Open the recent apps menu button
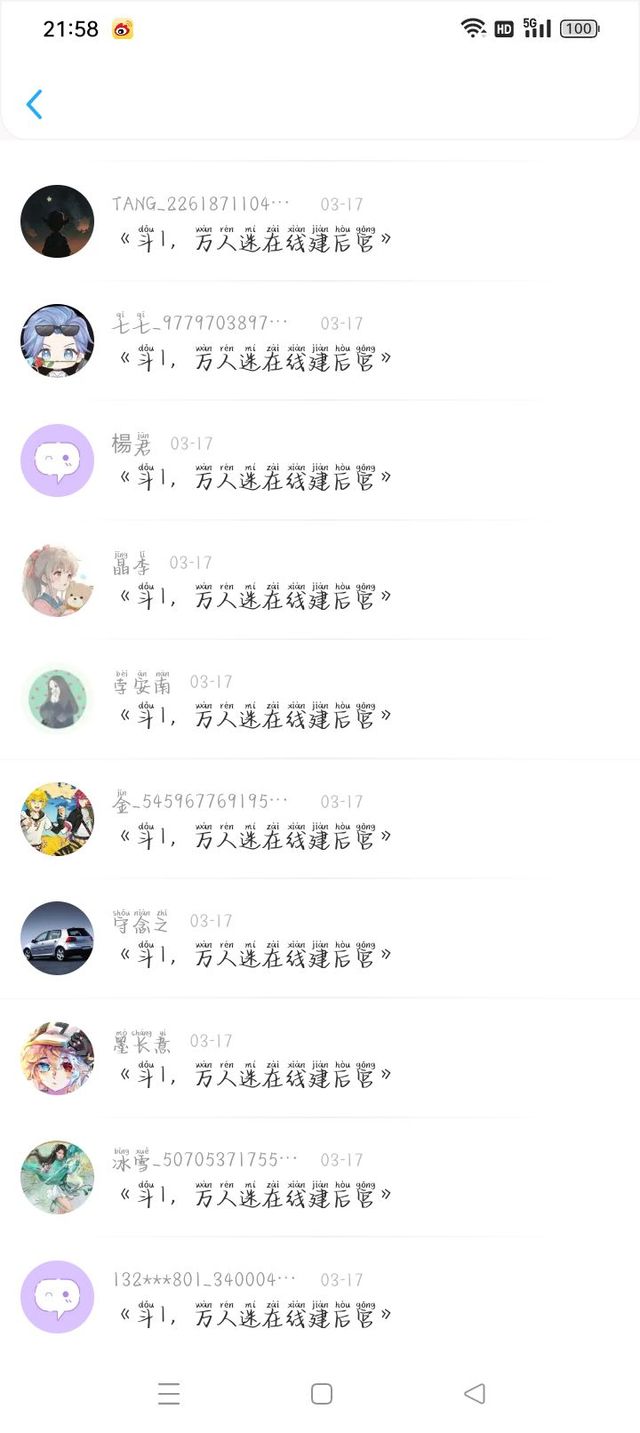Viewport: 640px width, 1433px height. pyautogui.click(x=169, y=1393)
